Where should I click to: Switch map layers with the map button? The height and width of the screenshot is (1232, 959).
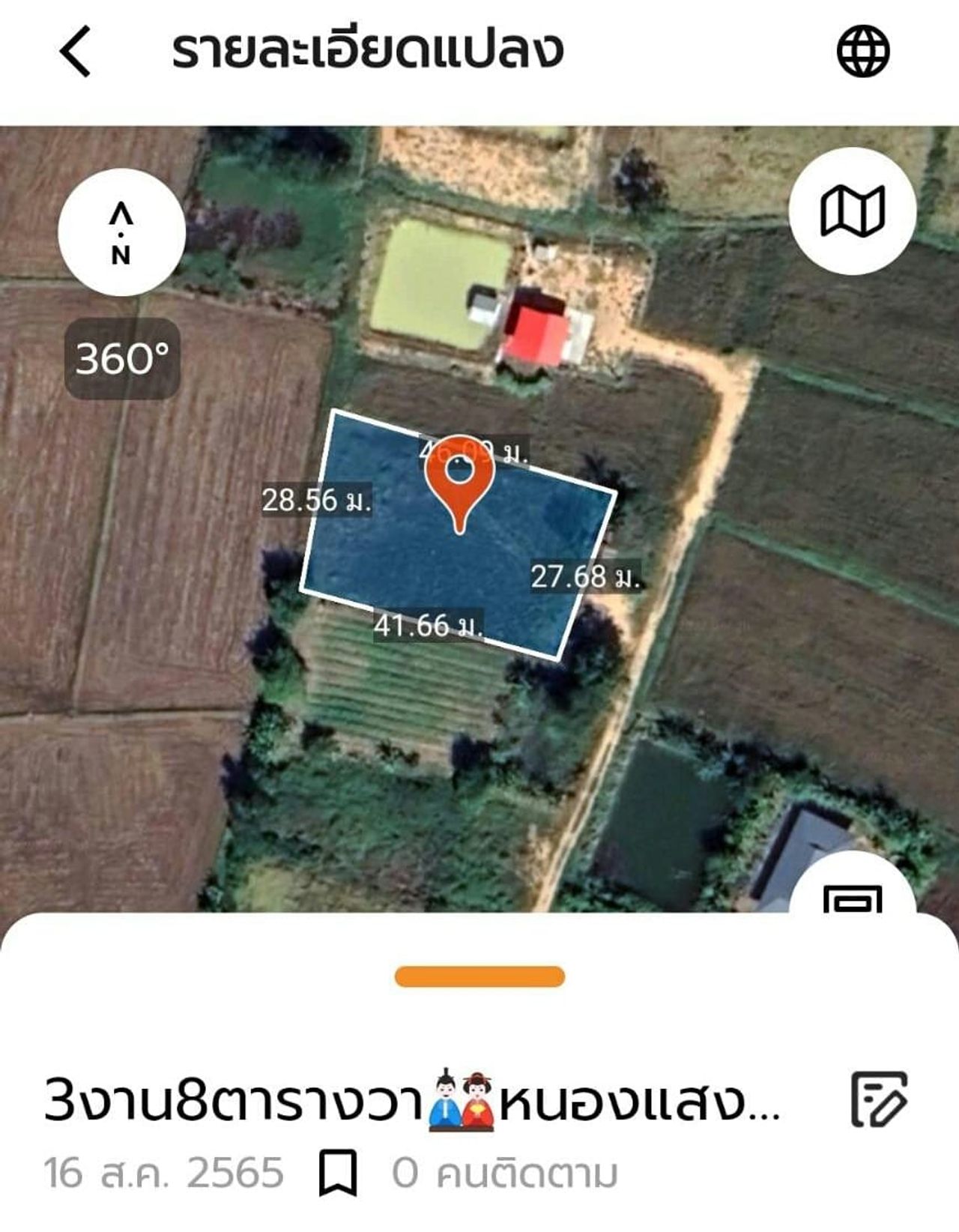pyautogui.click(x=853, y=211)
